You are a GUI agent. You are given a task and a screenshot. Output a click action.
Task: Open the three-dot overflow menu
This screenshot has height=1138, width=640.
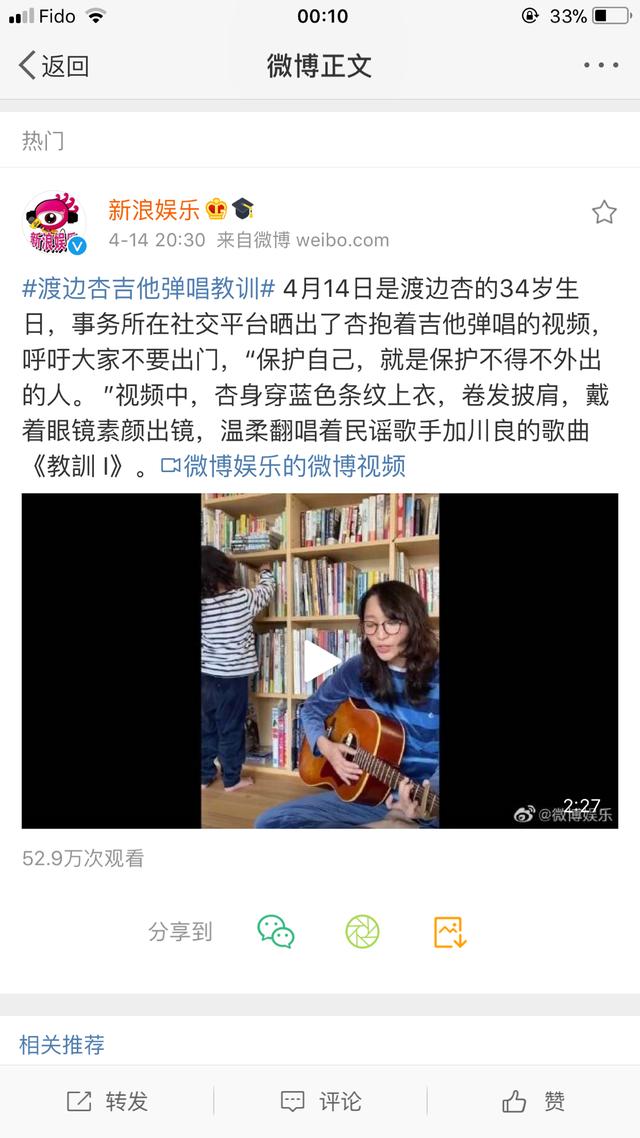pyautogui.click(x=601, y=66)
